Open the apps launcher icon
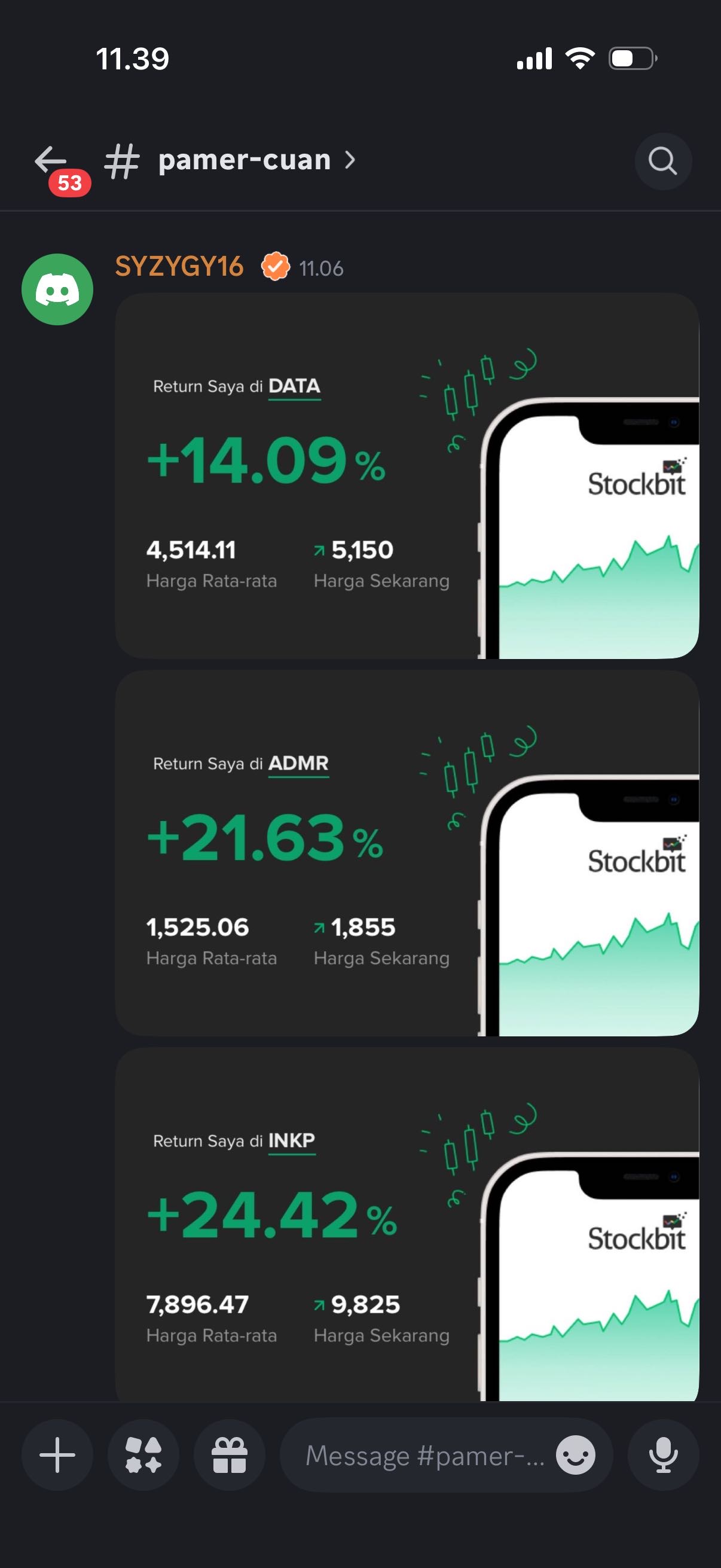 tap(143, 1455)
